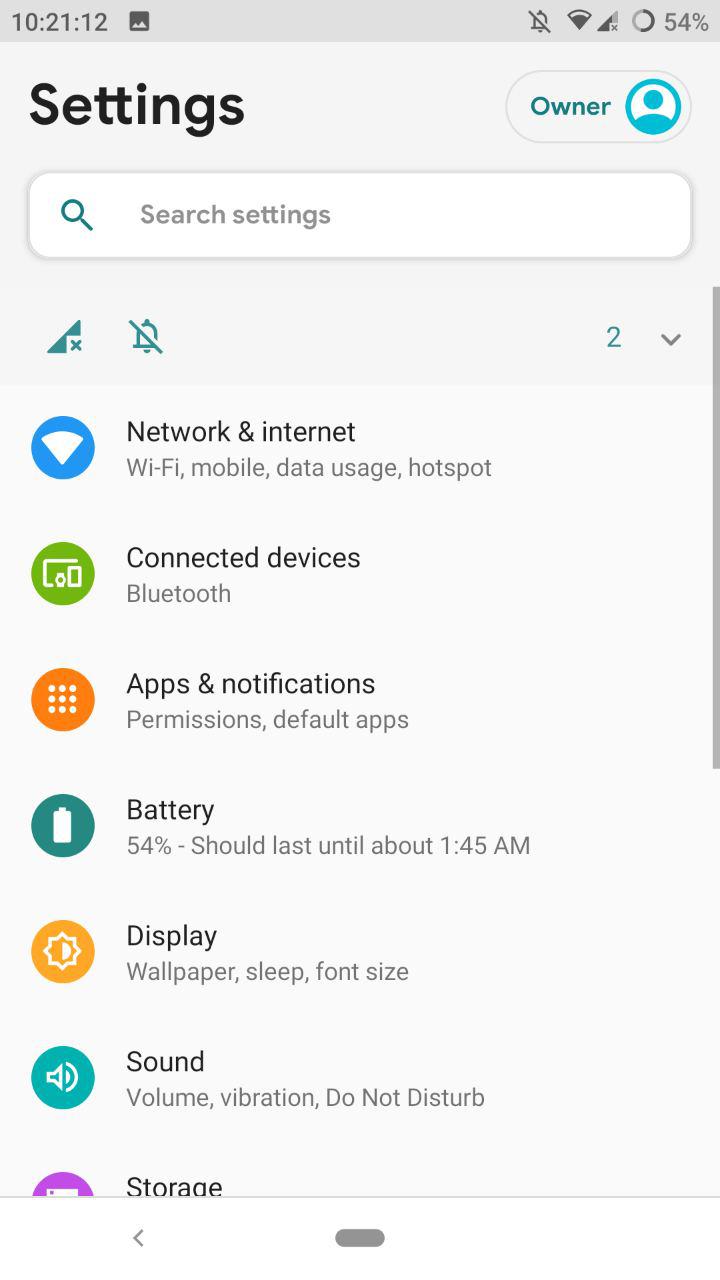720x1280 pixels.
Task: Go back with the navigation arrow
Action: pos(139,1238)
